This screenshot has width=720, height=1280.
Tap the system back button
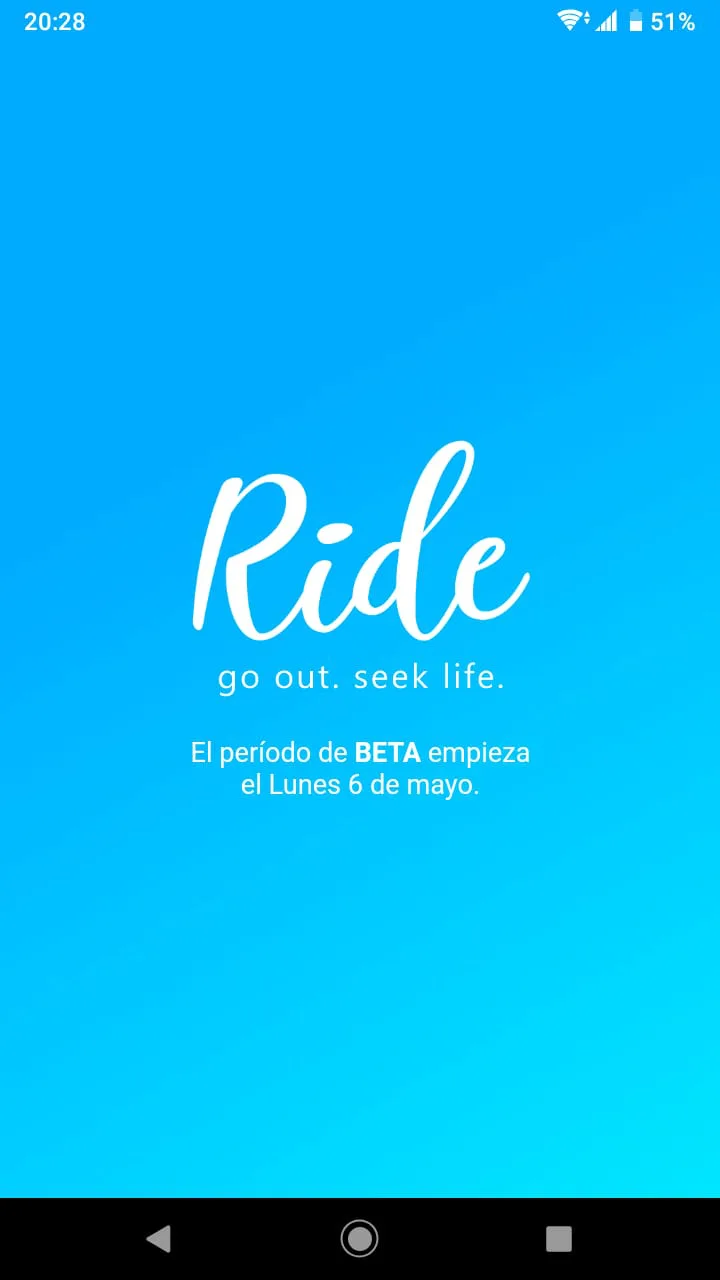click(159, 1239)
